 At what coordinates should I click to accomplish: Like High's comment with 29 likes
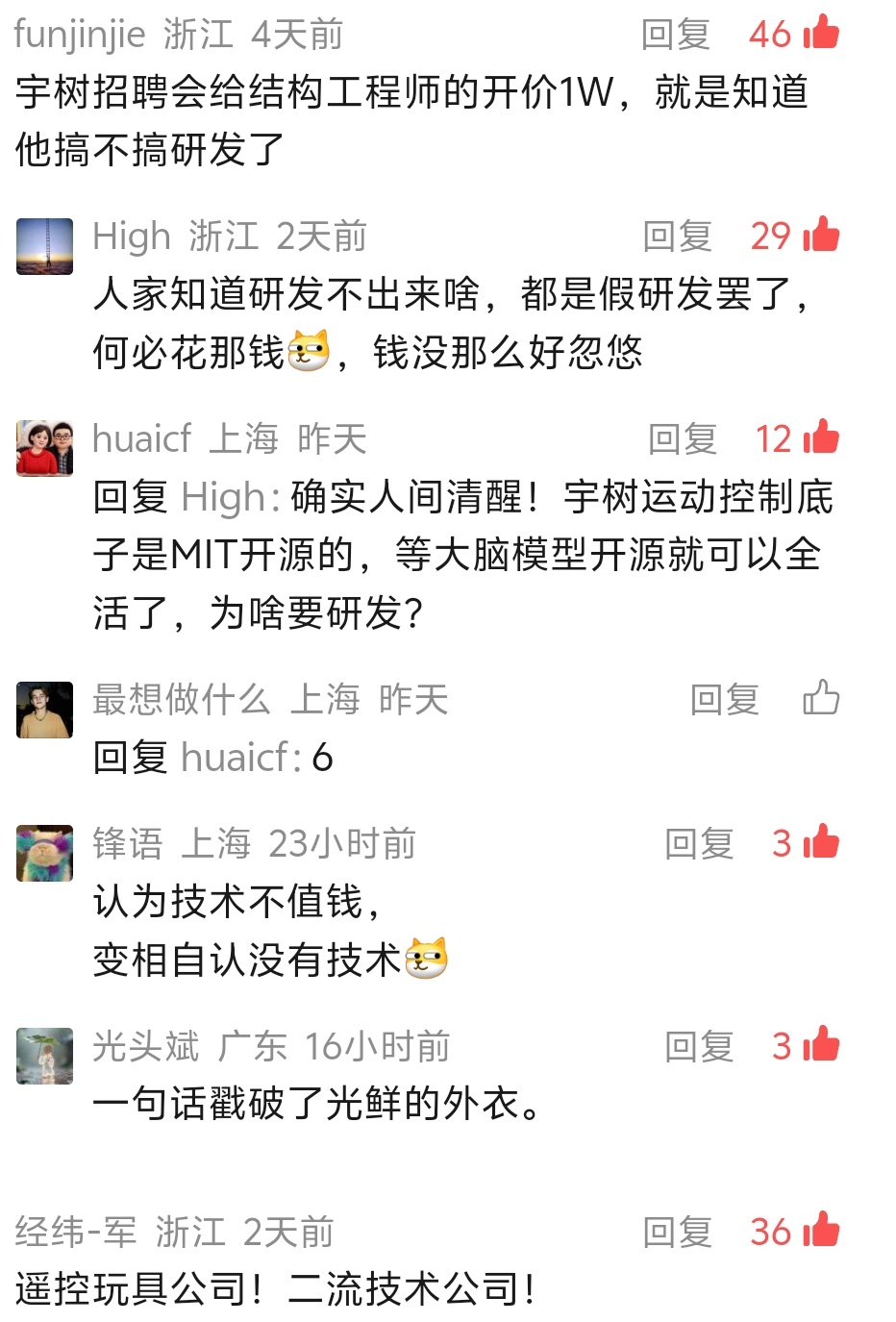[x=820, y=235]
